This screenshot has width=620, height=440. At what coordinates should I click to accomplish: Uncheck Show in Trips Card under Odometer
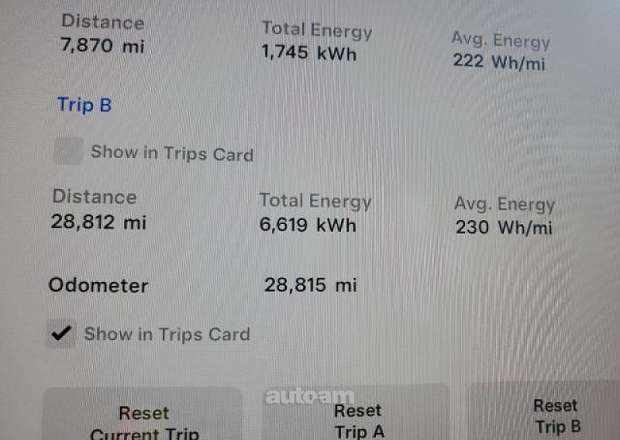coord(62,334)
